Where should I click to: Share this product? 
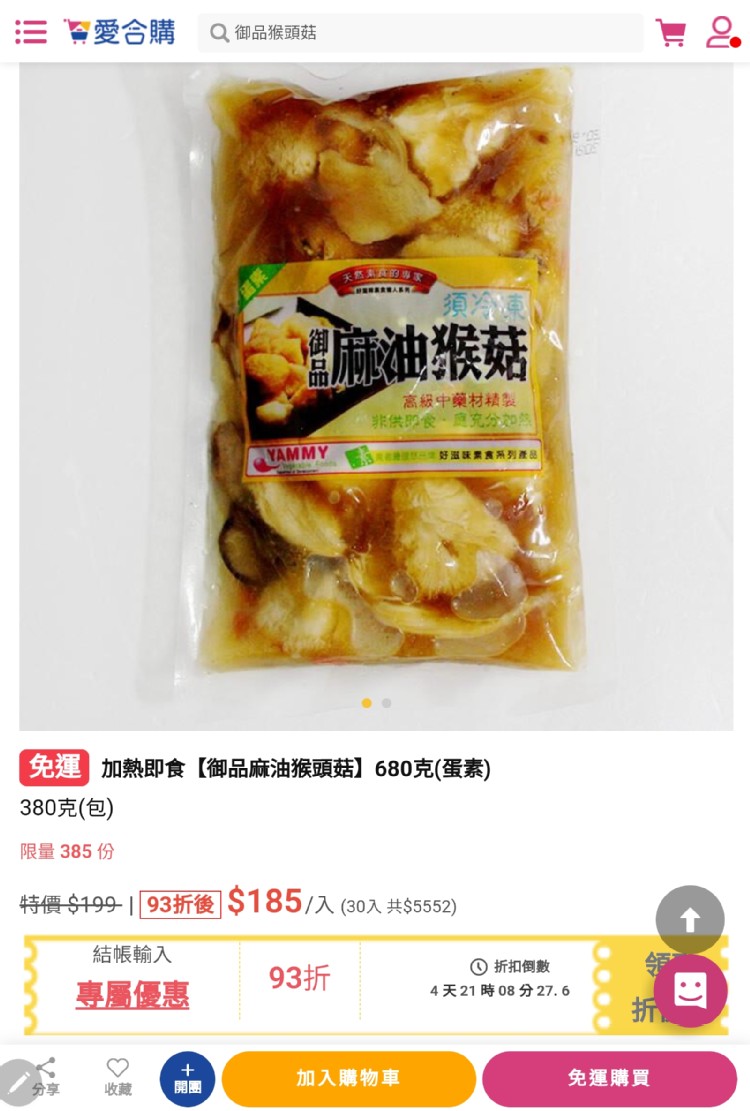(x=46, y=1077)
